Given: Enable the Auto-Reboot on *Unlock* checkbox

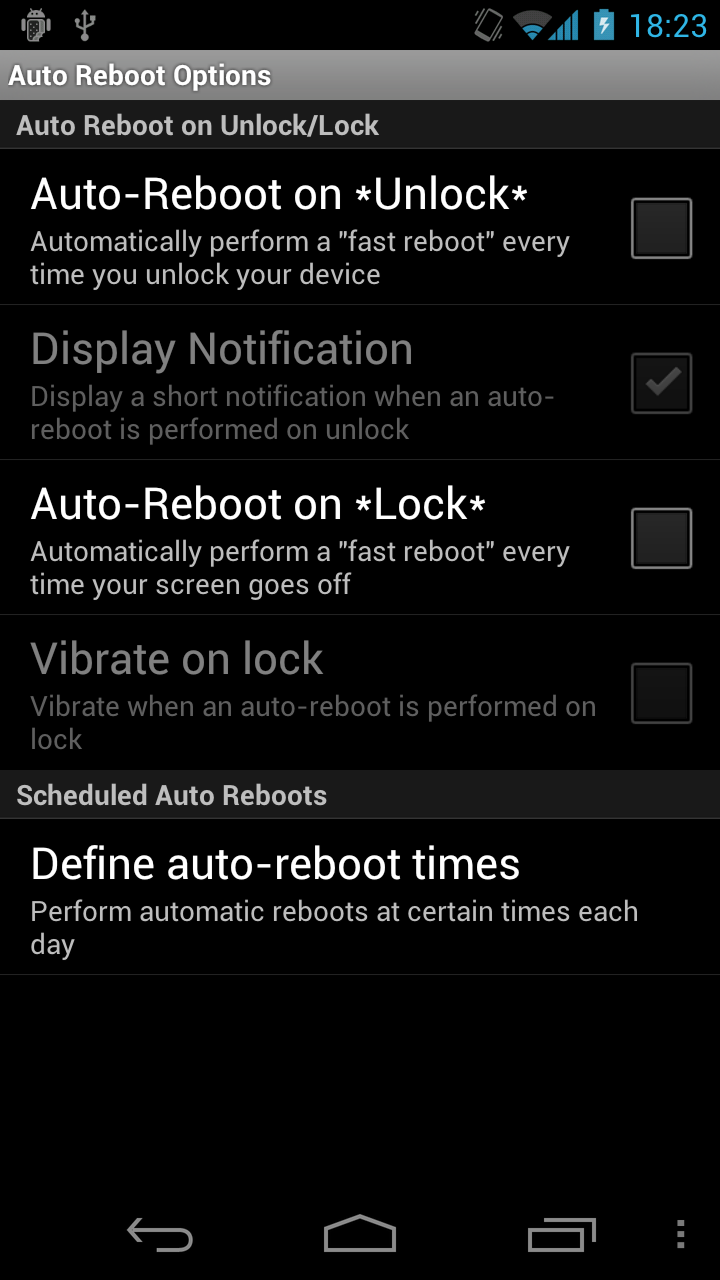Looking at the screenshot, I should click(660, 226).
